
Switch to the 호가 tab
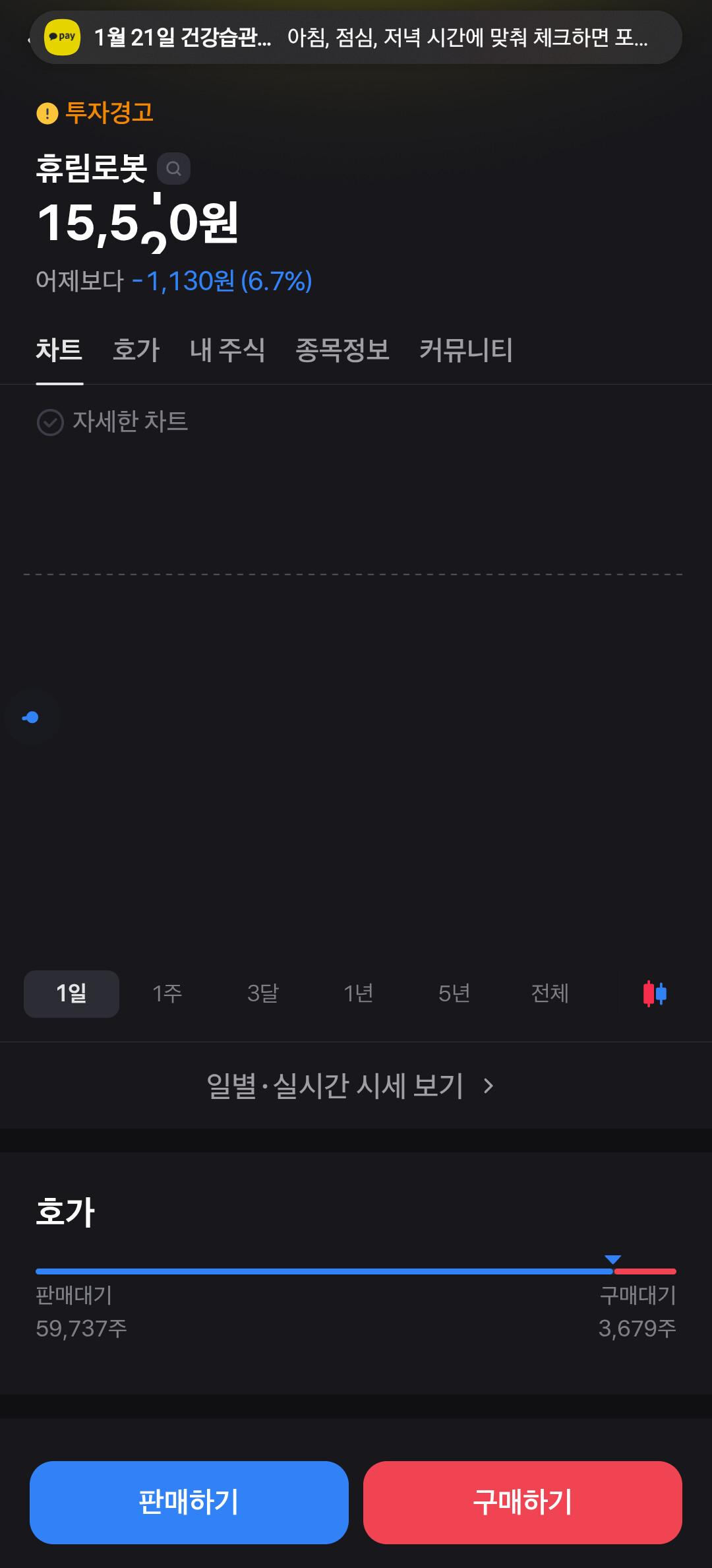point(136,350)
